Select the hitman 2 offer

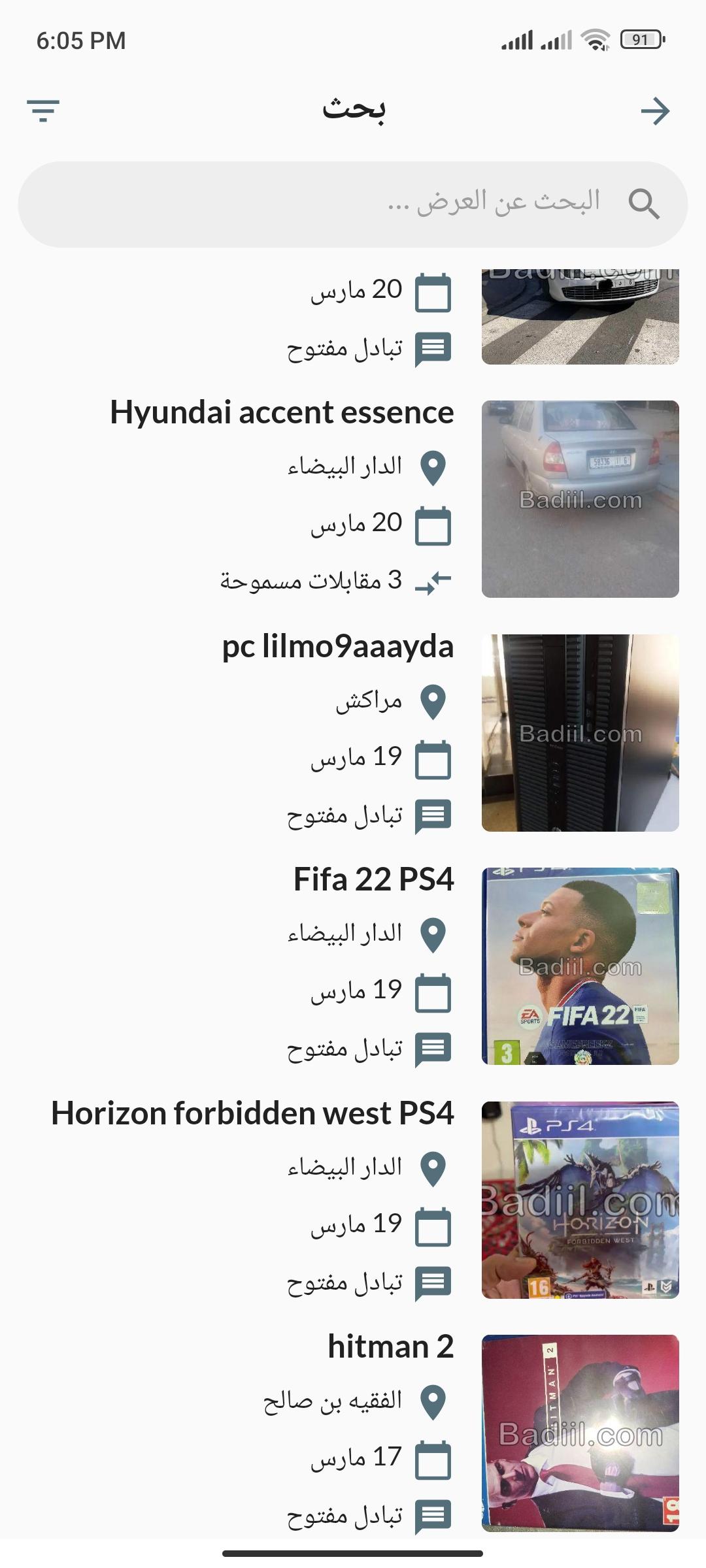click(x=390, y=1347)
